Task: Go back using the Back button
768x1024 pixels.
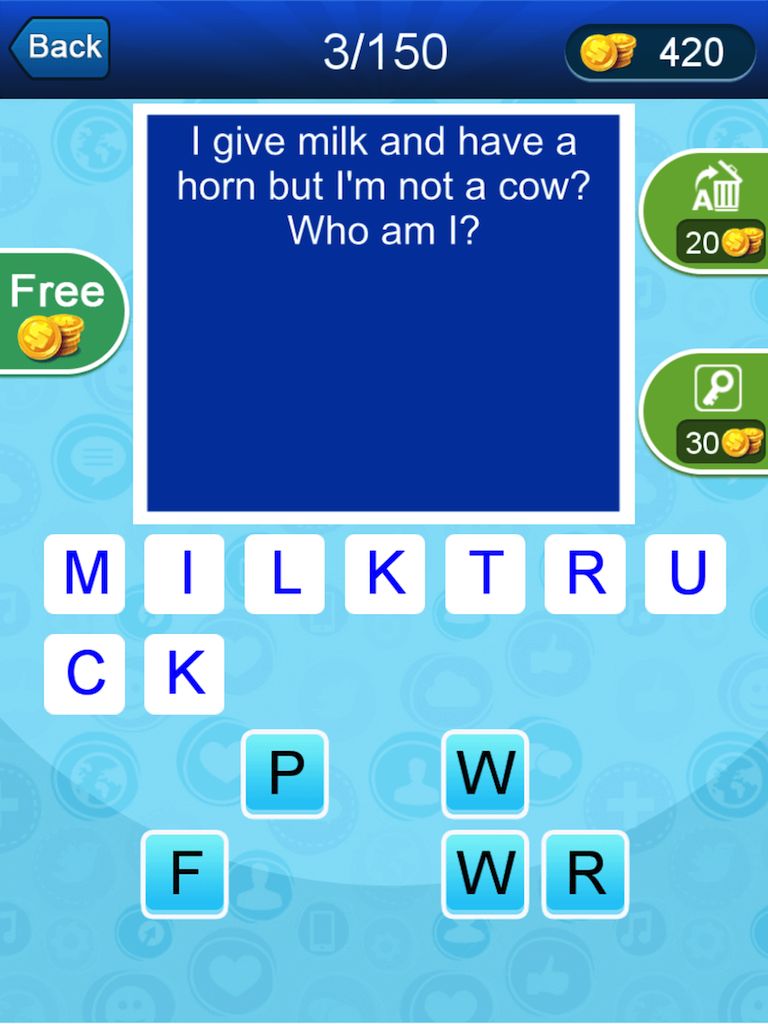Action: click(60, 47)
